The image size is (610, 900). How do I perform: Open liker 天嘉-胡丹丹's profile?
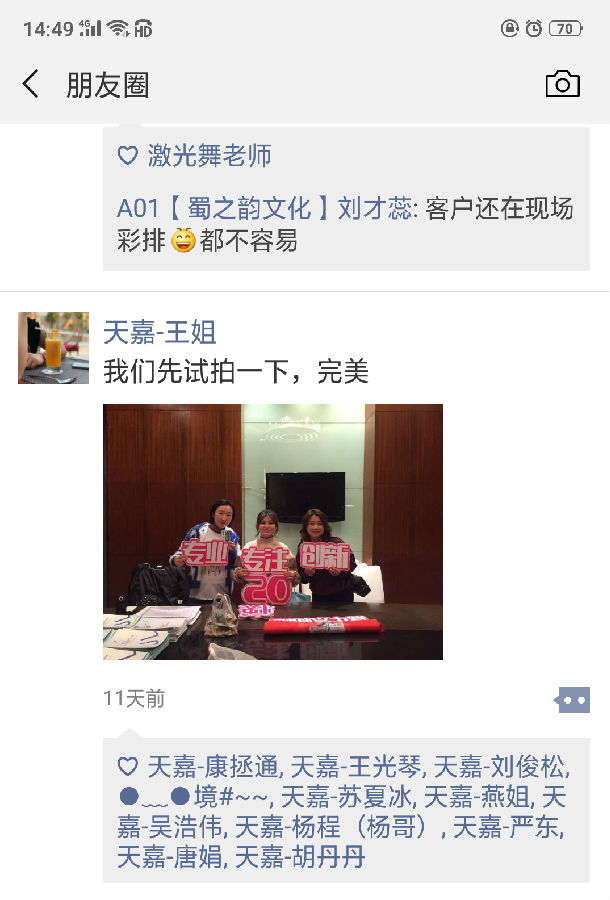pyautogui.click(x=300, y=857)
